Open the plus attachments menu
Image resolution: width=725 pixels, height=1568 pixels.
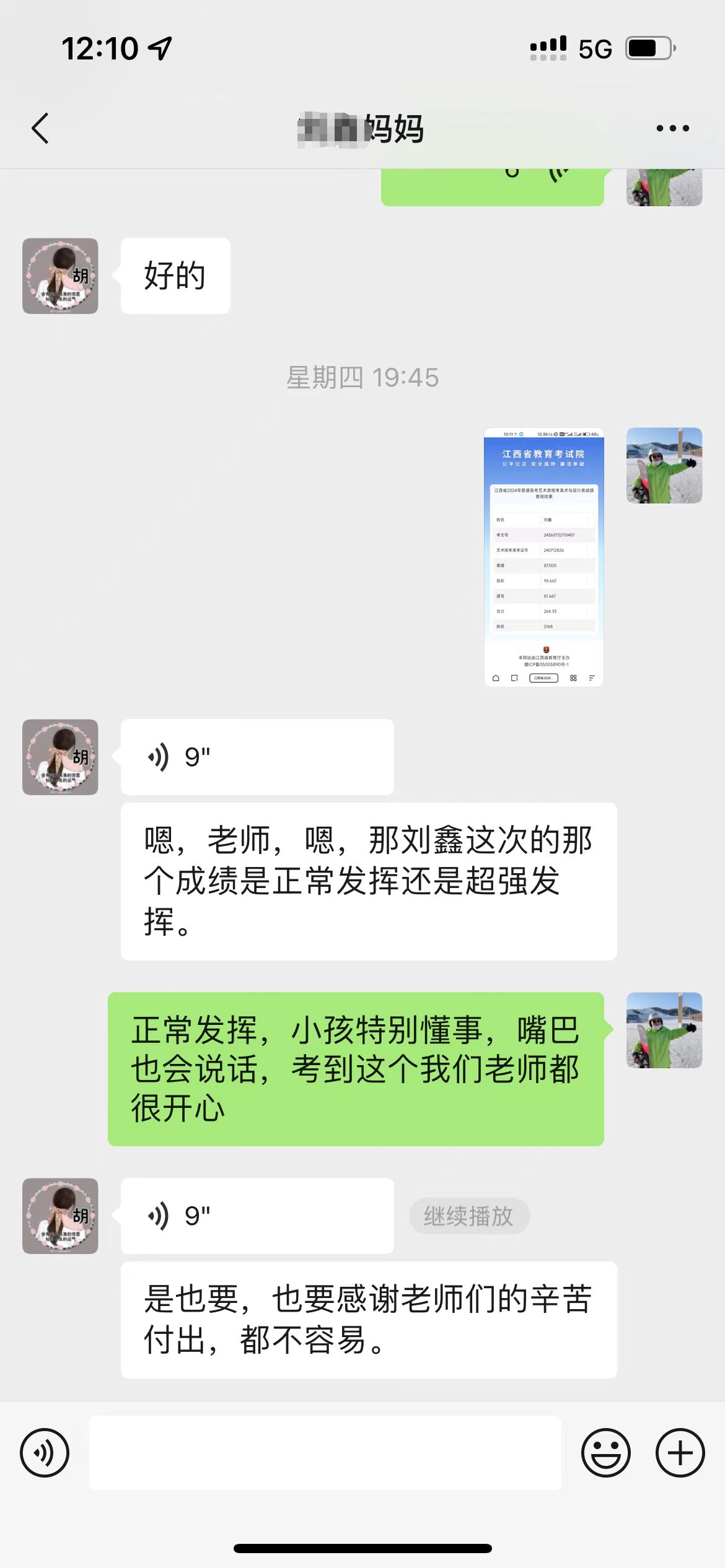680,1452
